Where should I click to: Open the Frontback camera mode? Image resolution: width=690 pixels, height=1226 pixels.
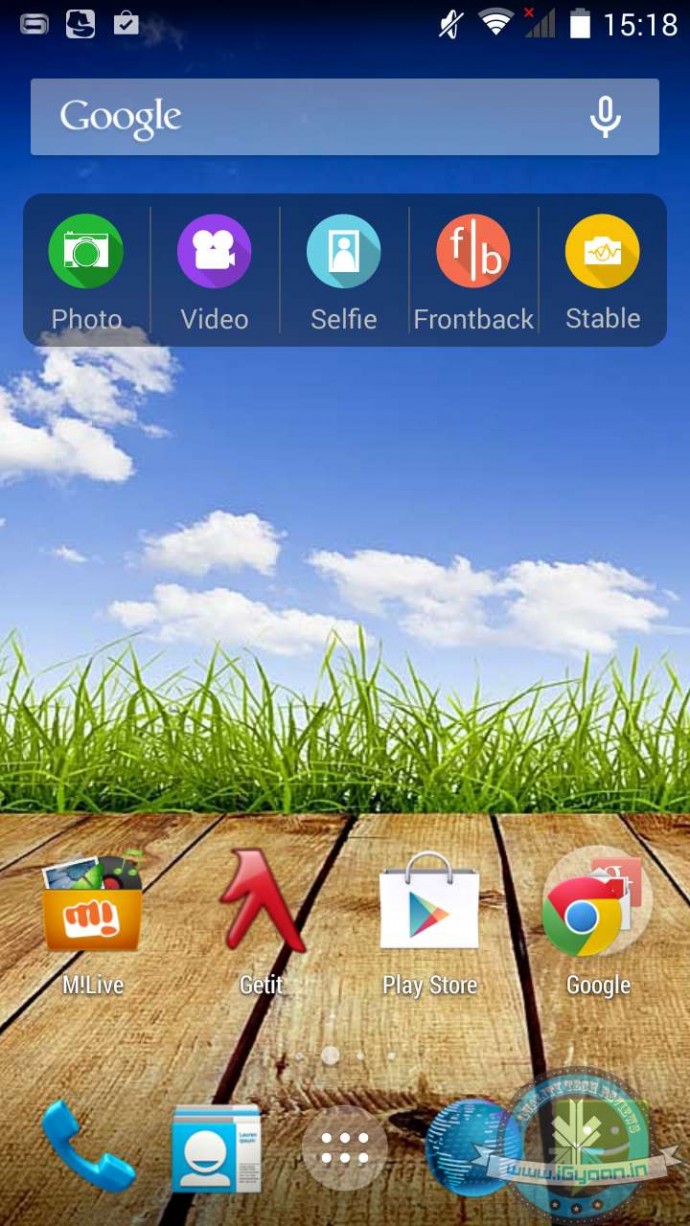473,252
